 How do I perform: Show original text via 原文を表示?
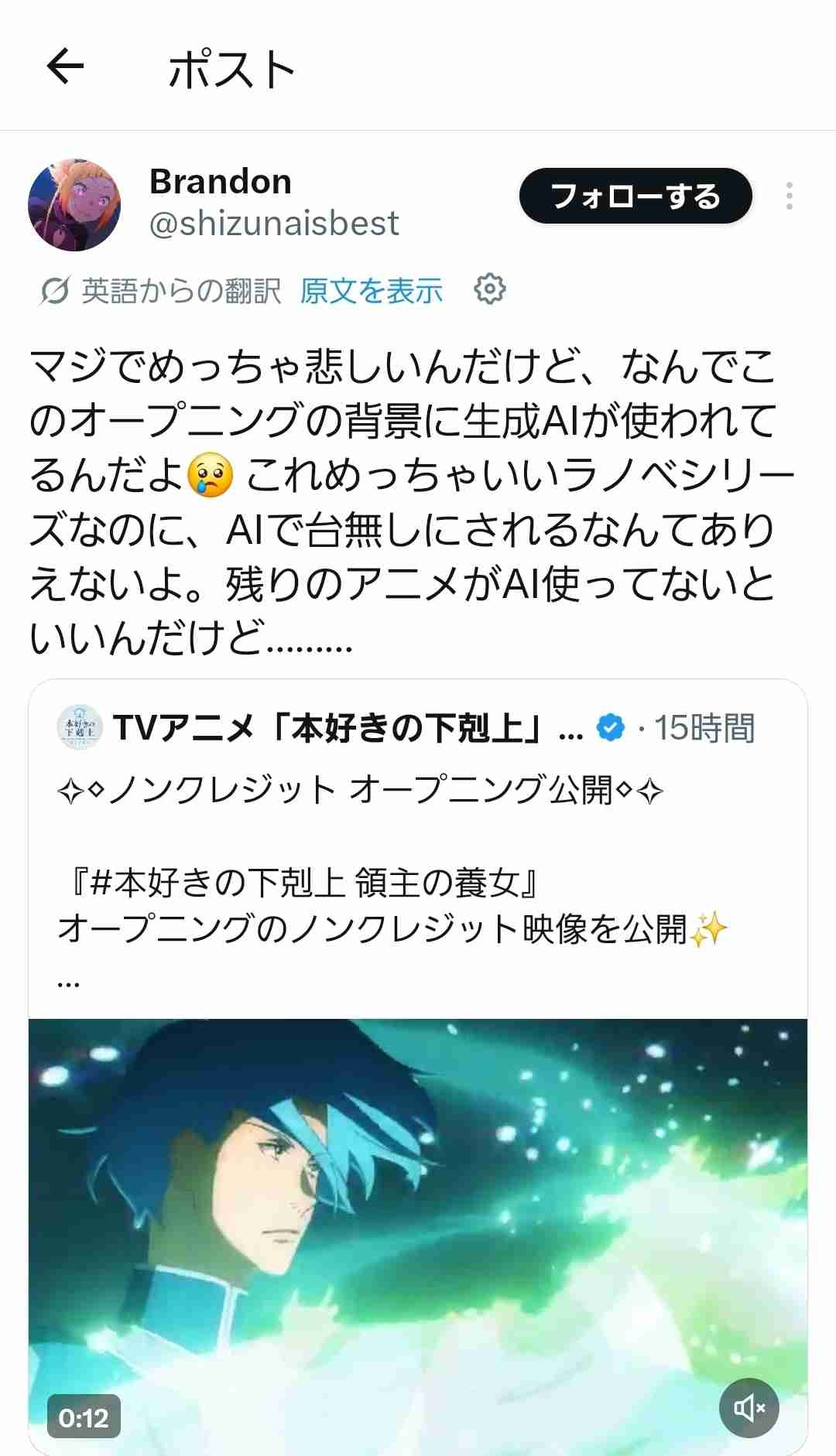(371, 291)
